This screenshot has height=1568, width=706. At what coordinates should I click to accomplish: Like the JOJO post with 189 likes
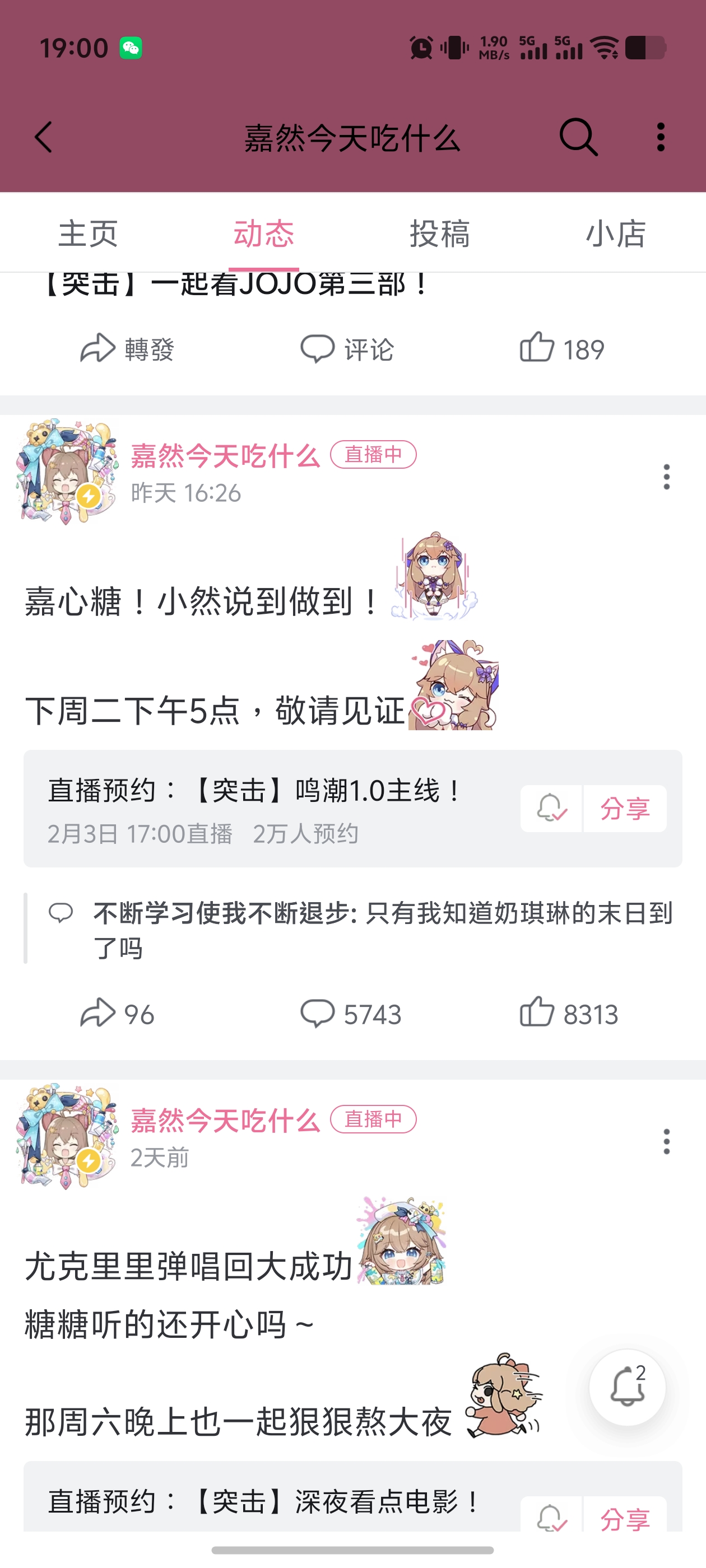(561, 349)
